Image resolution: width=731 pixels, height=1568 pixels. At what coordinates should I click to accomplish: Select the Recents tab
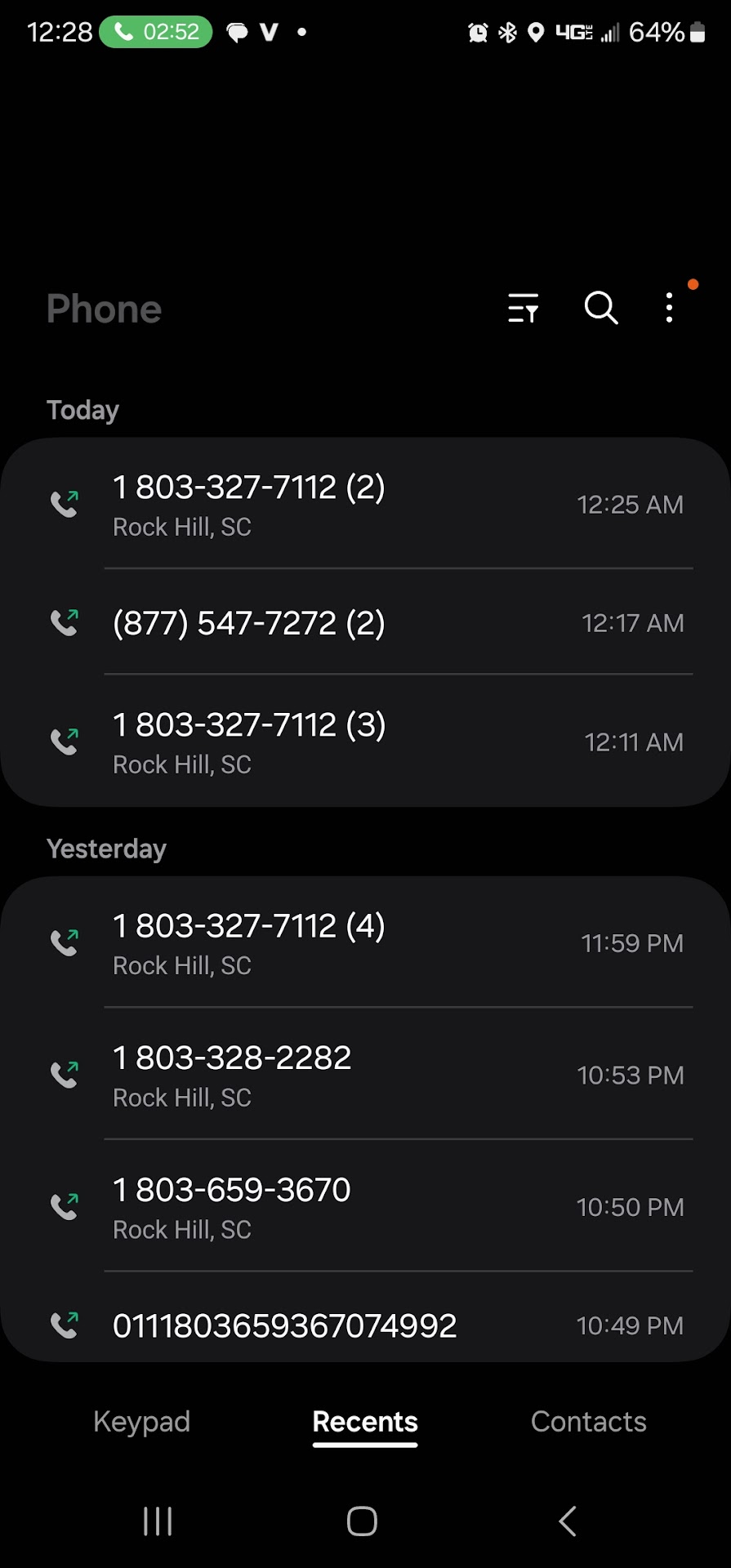pyautogui.click(x=365, y=1422)
